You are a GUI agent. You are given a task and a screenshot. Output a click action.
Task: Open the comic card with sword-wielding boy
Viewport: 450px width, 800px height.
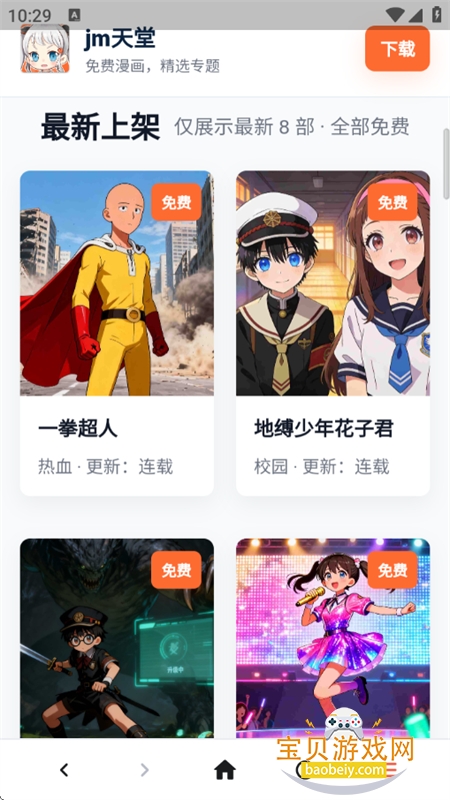point(117,638)
